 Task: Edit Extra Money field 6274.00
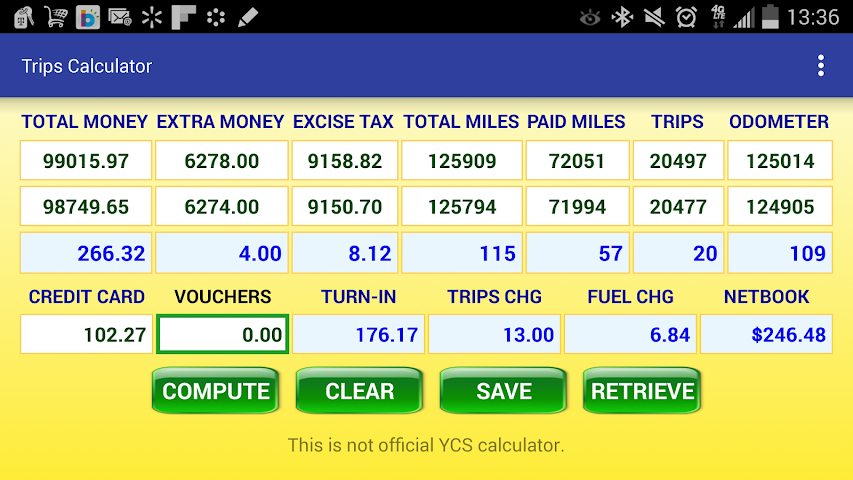point(221,207)
